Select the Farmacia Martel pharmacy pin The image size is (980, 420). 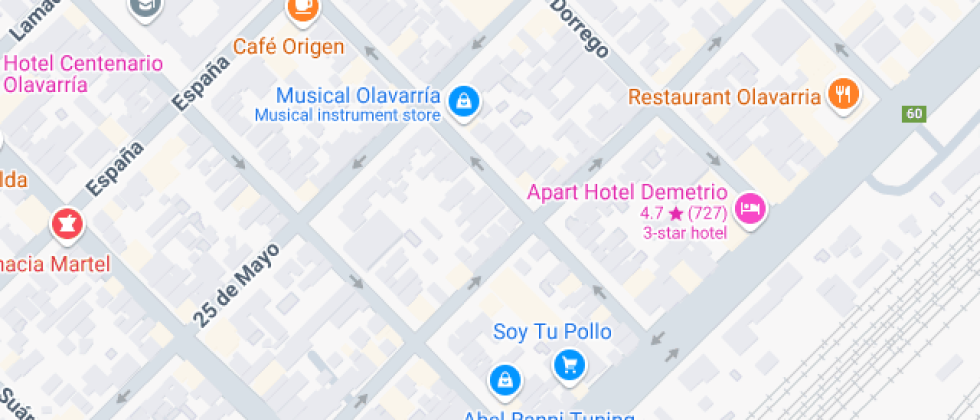[x=68, y=222]
